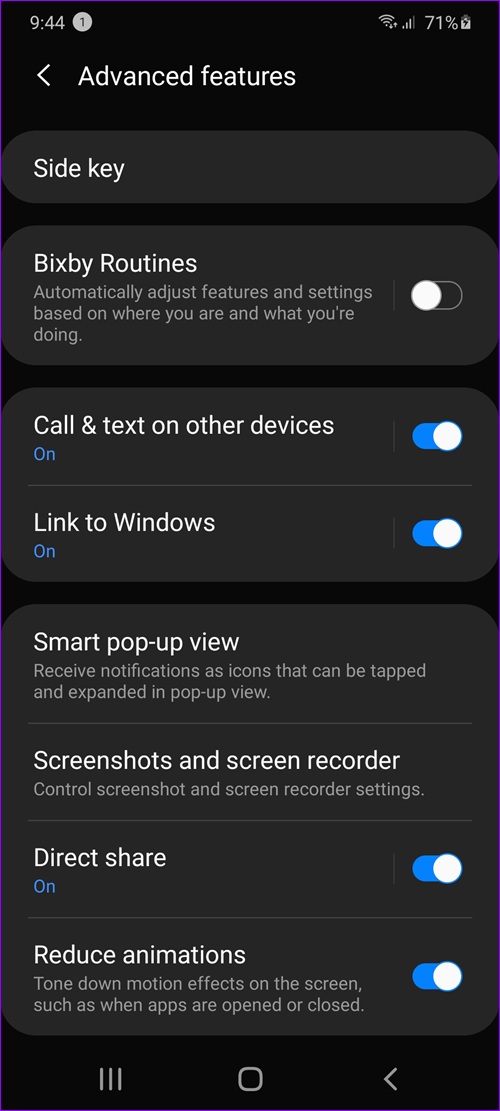Open Smart pop-up view

[x=250, y=663]
